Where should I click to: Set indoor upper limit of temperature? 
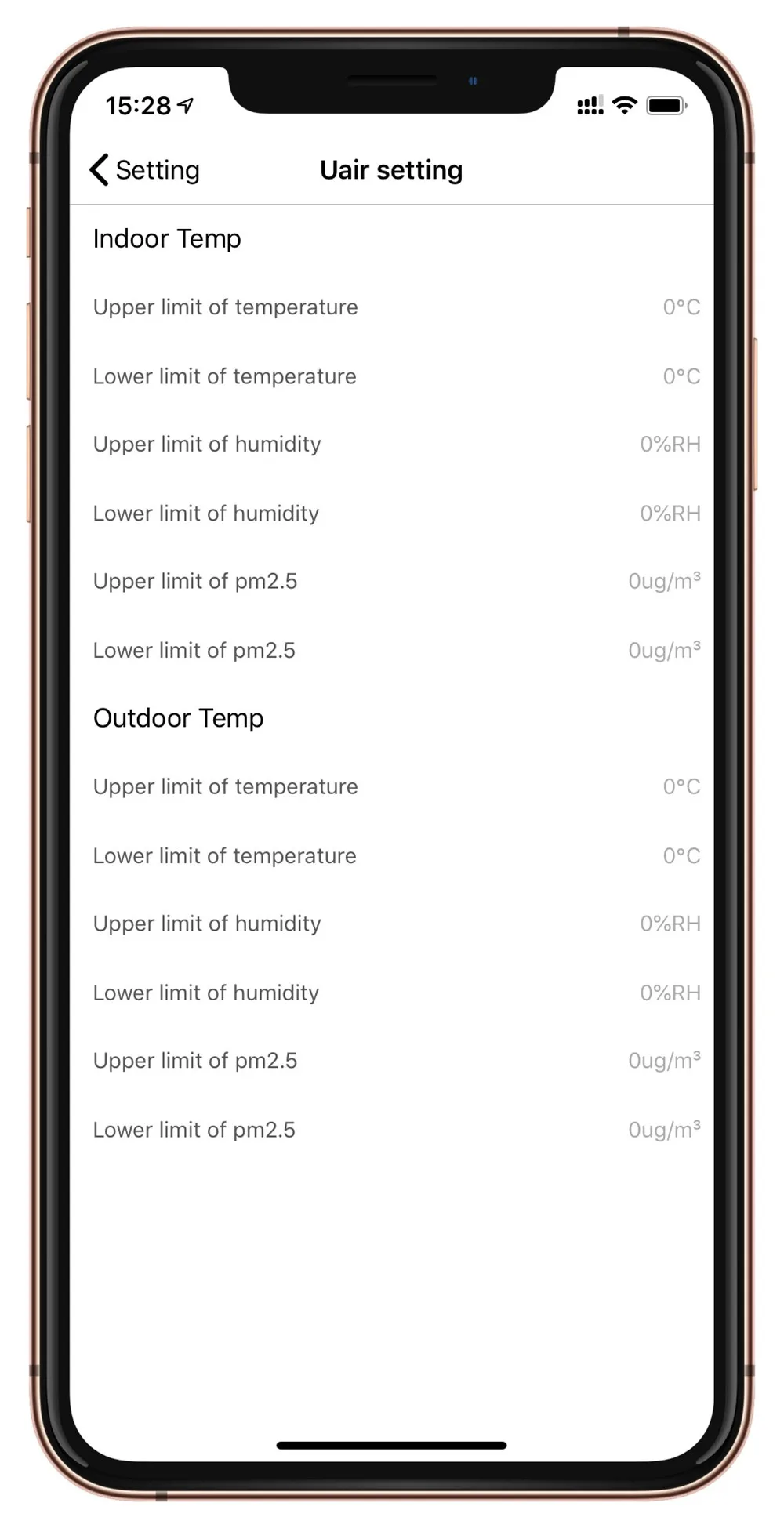[392, 307]
